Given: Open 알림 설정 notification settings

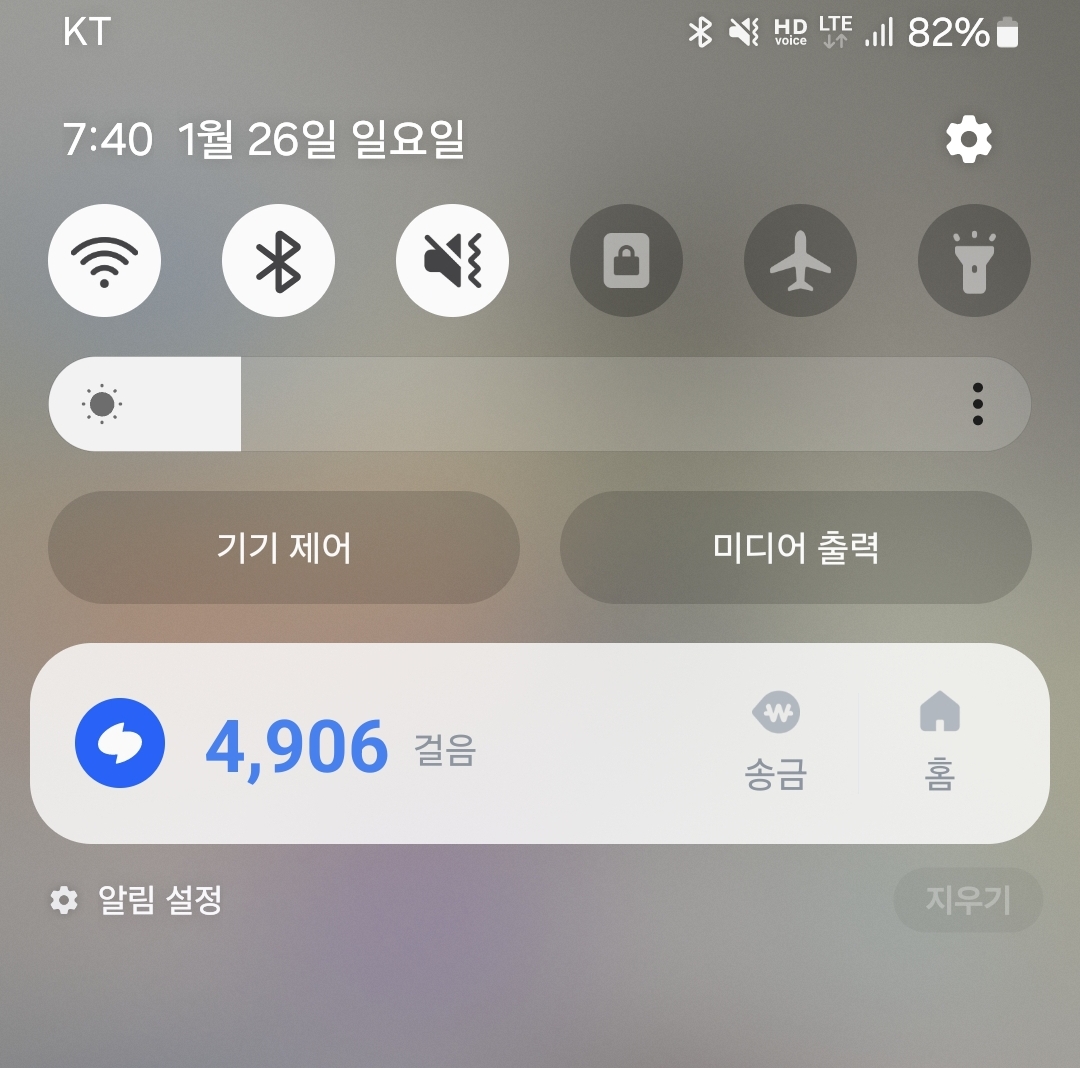Looking at the screenshot, I should 138,900.
